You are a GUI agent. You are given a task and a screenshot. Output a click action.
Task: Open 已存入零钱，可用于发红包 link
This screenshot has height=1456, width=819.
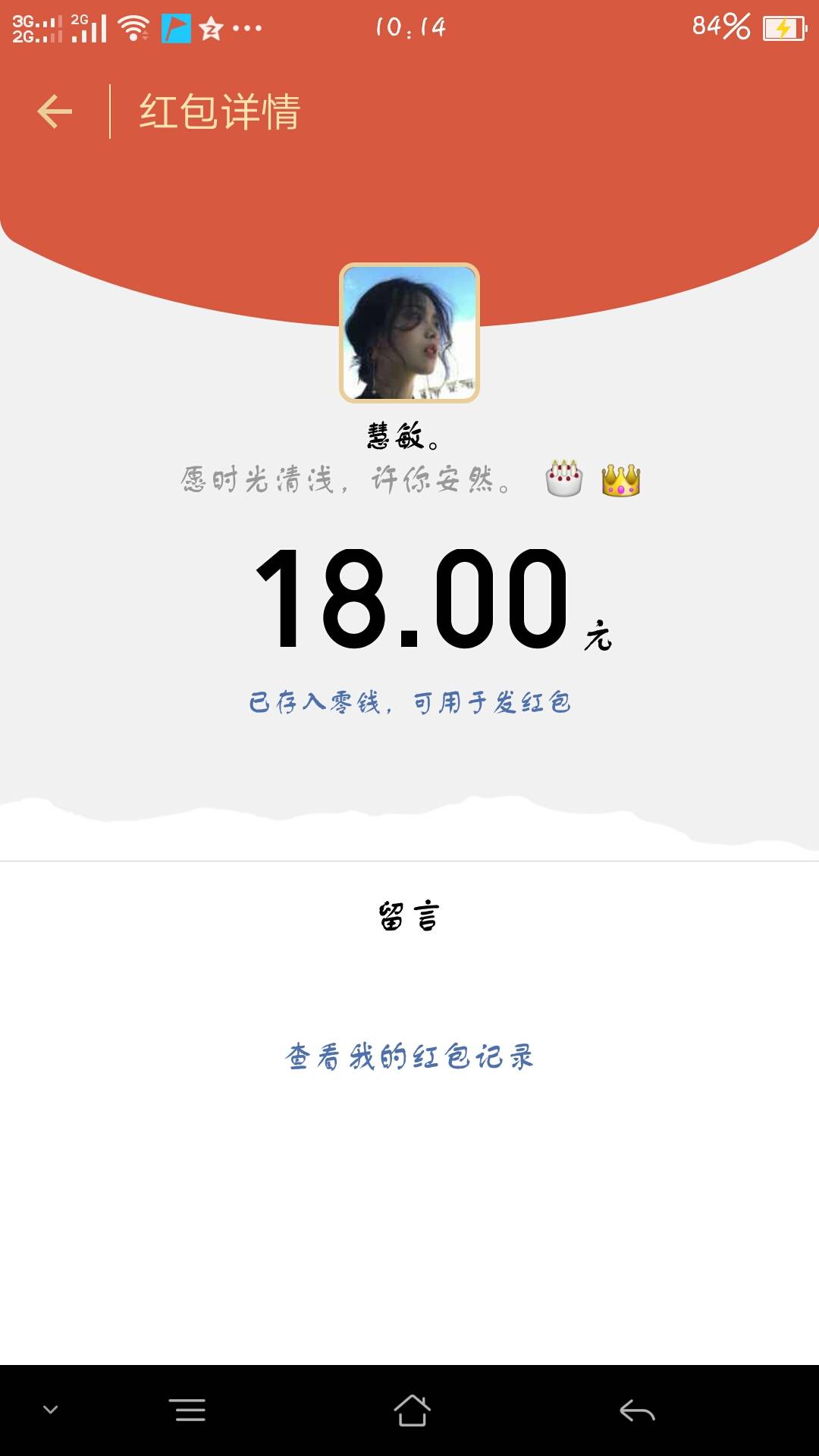click(409, 702)
